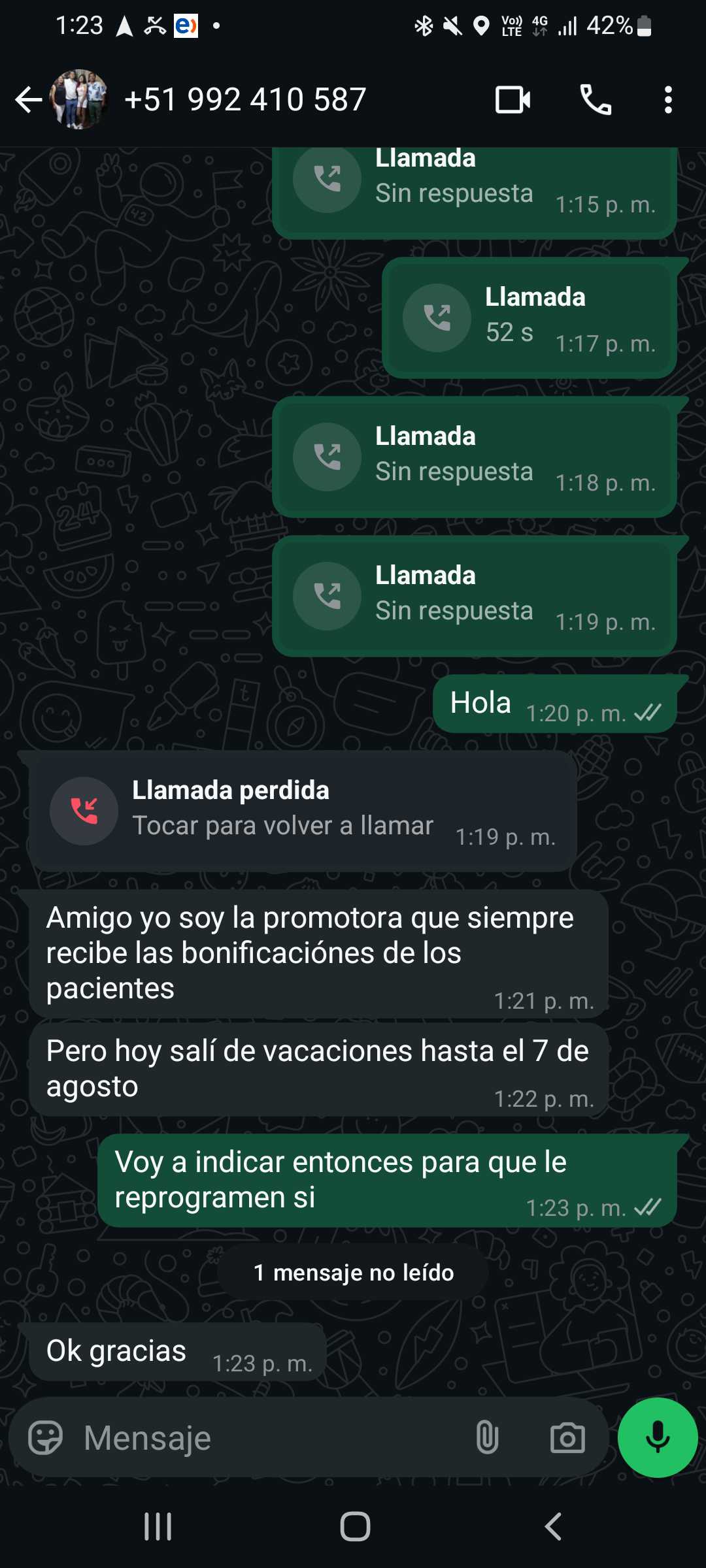Redial the 52 s call at 1:17 p. m.

(x=529, y=318)
